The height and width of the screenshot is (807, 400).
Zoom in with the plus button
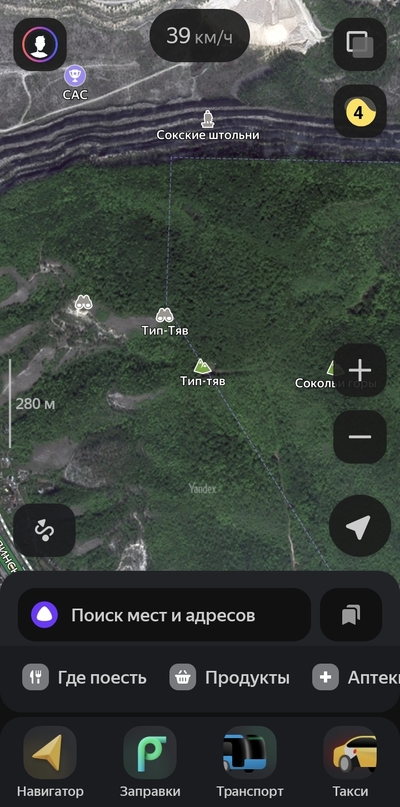click(360, 370)
